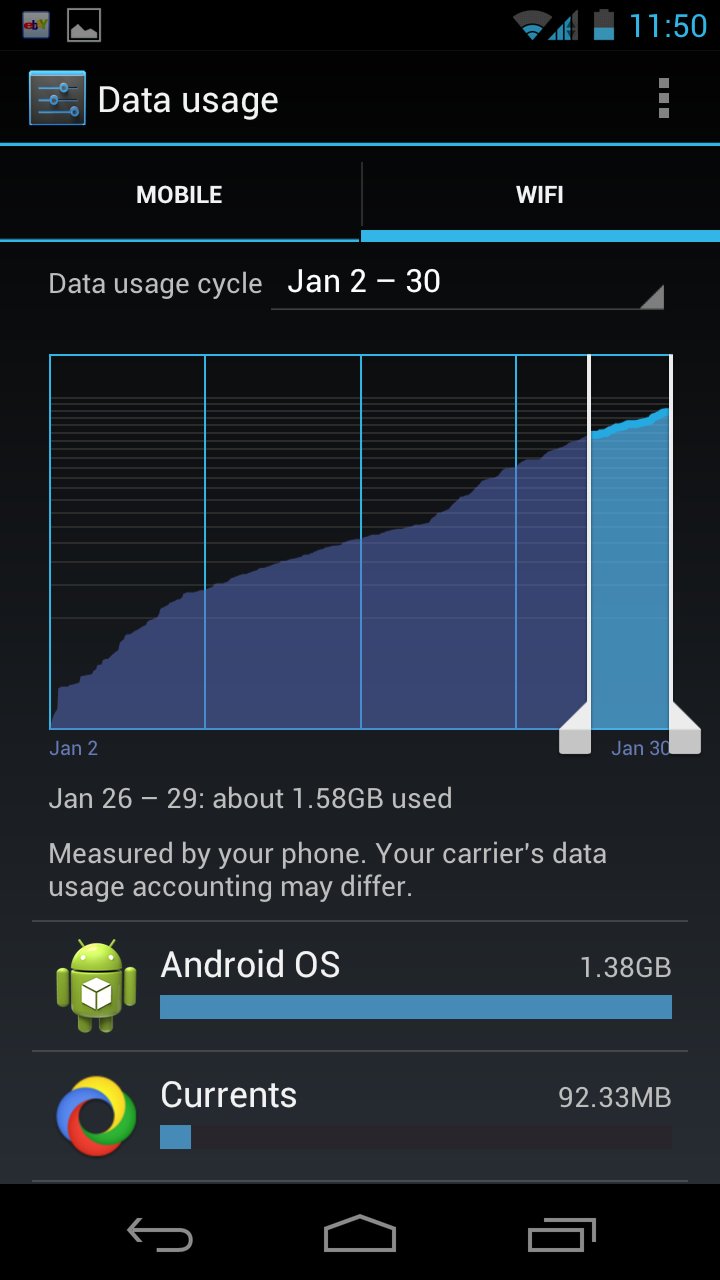Go up via Data usage title icon
The image size is (720, 1280).
click(x=57, y=99)
